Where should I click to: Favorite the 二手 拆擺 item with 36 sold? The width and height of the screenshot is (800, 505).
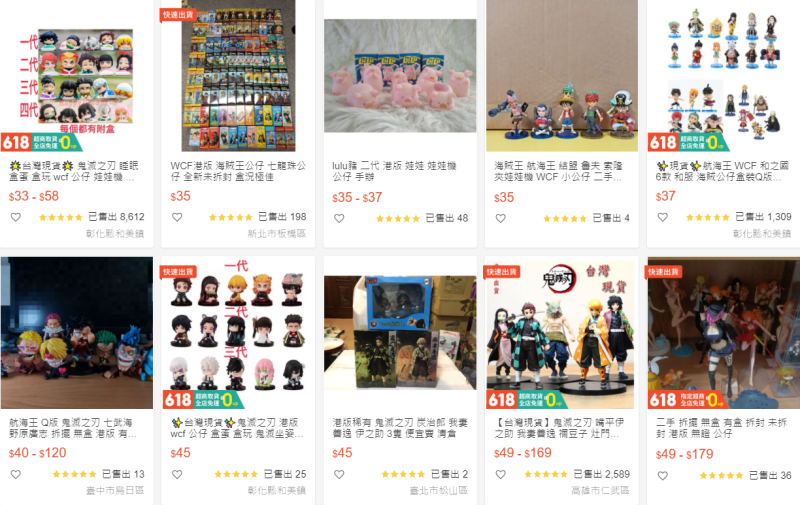click(662, 475)
